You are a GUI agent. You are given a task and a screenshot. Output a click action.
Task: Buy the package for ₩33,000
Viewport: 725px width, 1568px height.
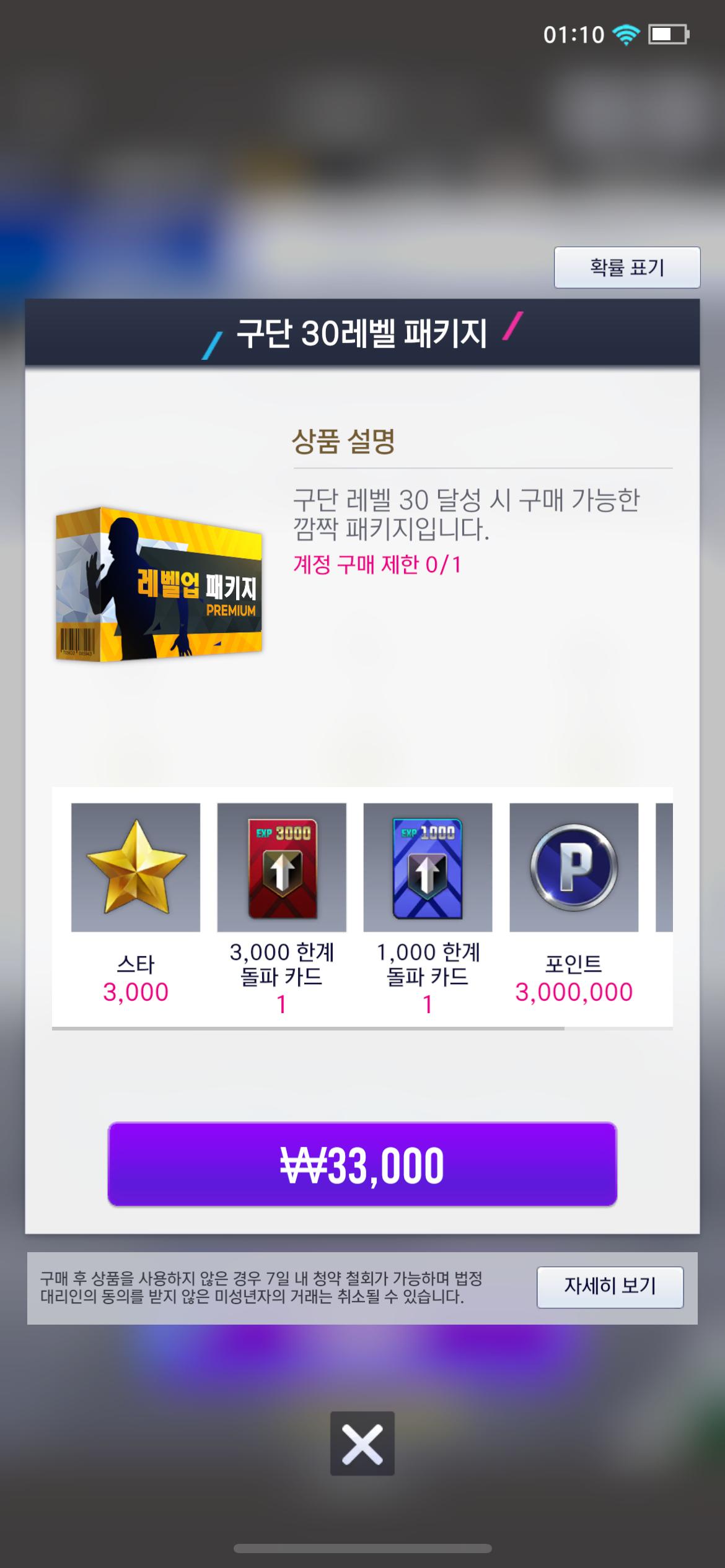362,1164
